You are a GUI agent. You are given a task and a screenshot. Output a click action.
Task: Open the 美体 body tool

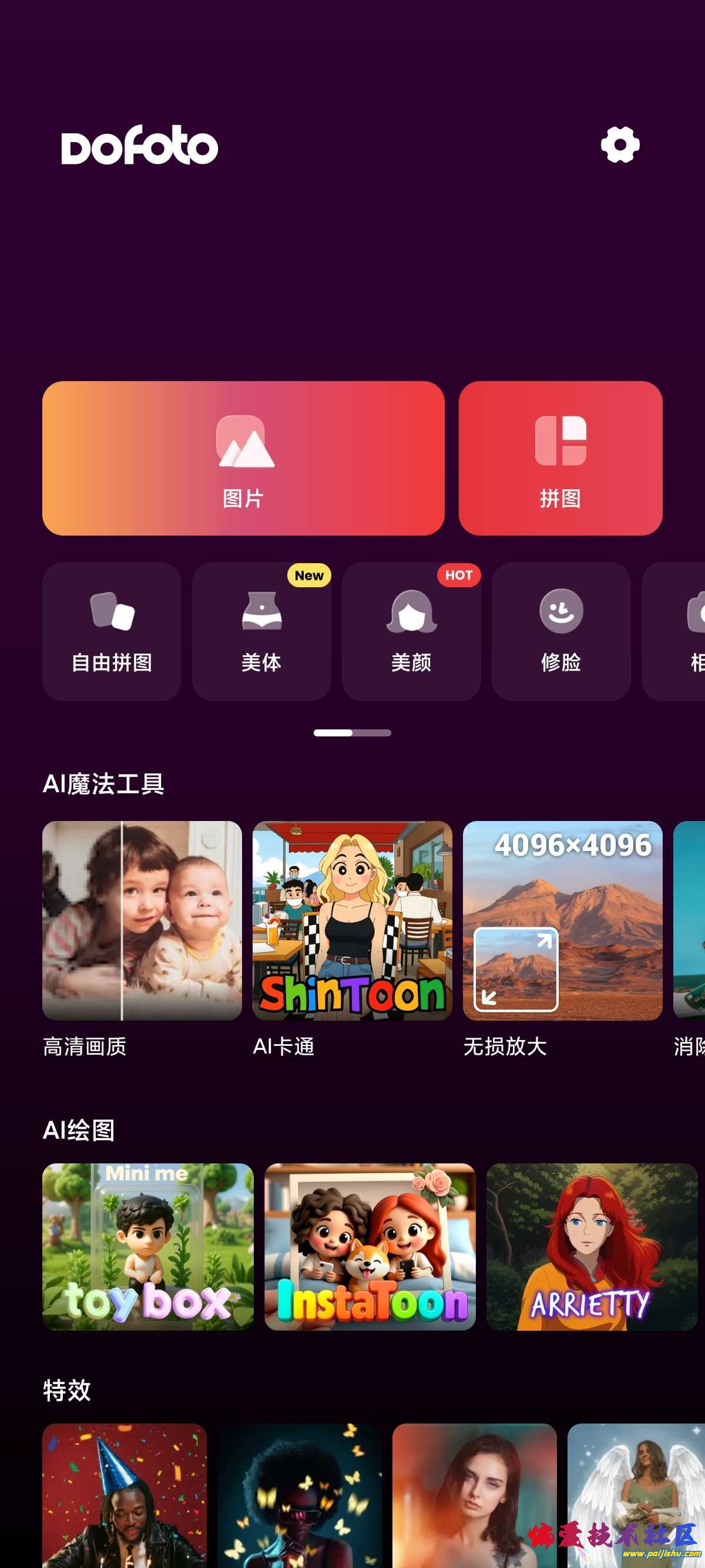tap(261, 631)
